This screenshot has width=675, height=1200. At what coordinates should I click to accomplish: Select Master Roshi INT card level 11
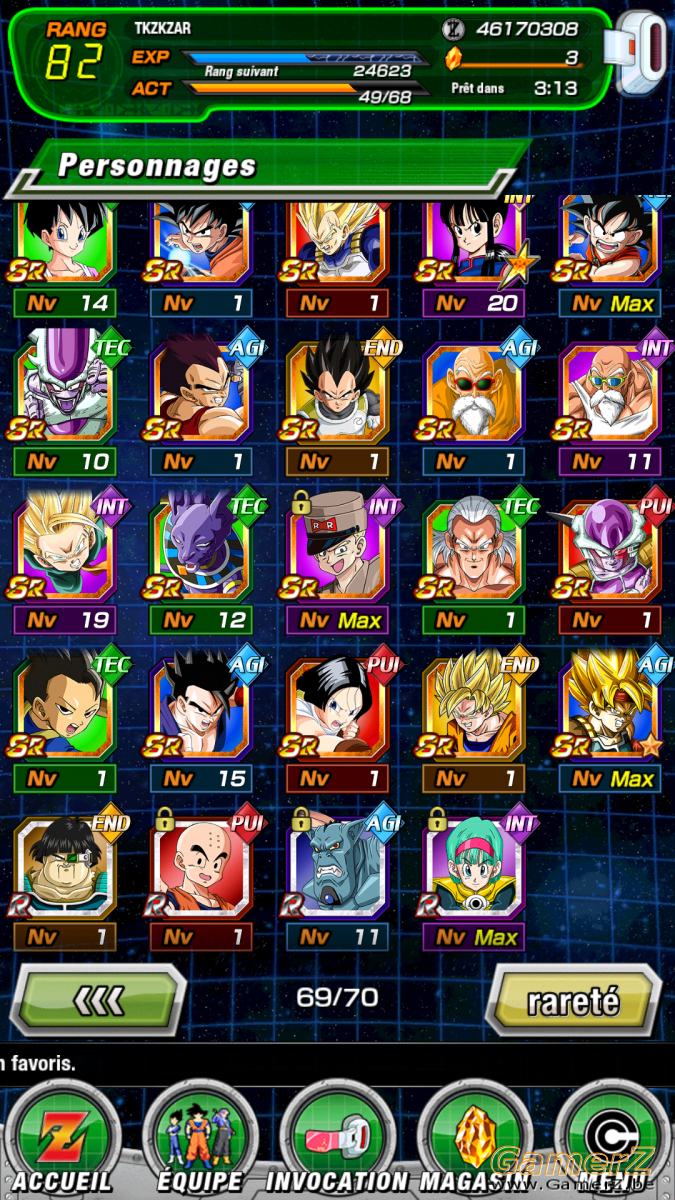pos(610,405)
